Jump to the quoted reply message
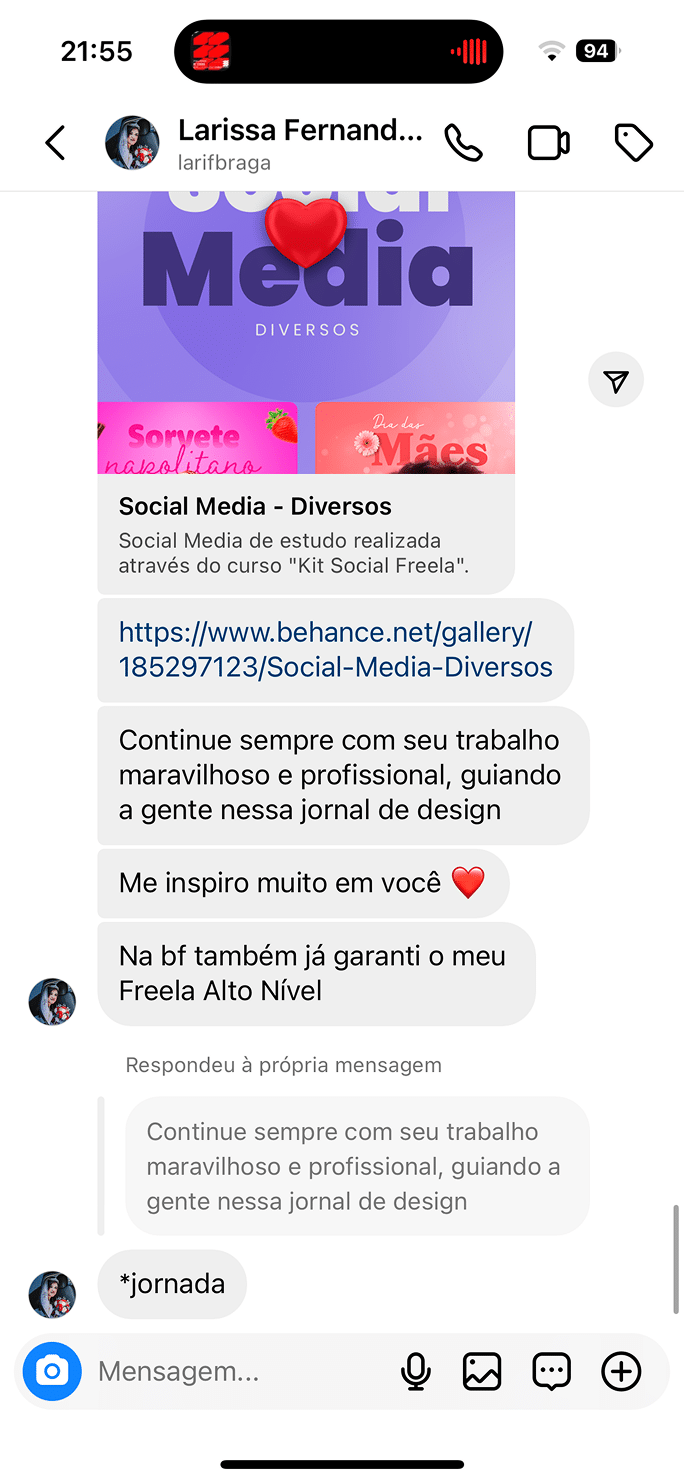Viewport: 684px width, 1483px height. (357, 1166)
